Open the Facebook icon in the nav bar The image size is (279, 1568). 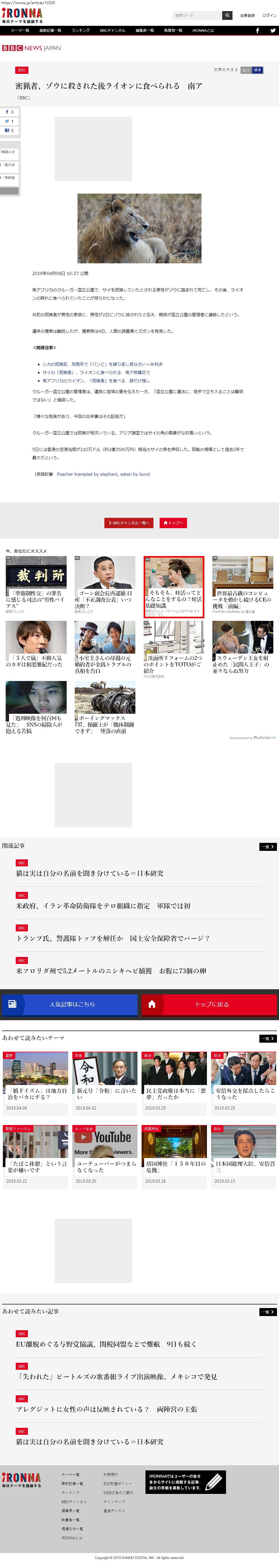coord(257,30)
